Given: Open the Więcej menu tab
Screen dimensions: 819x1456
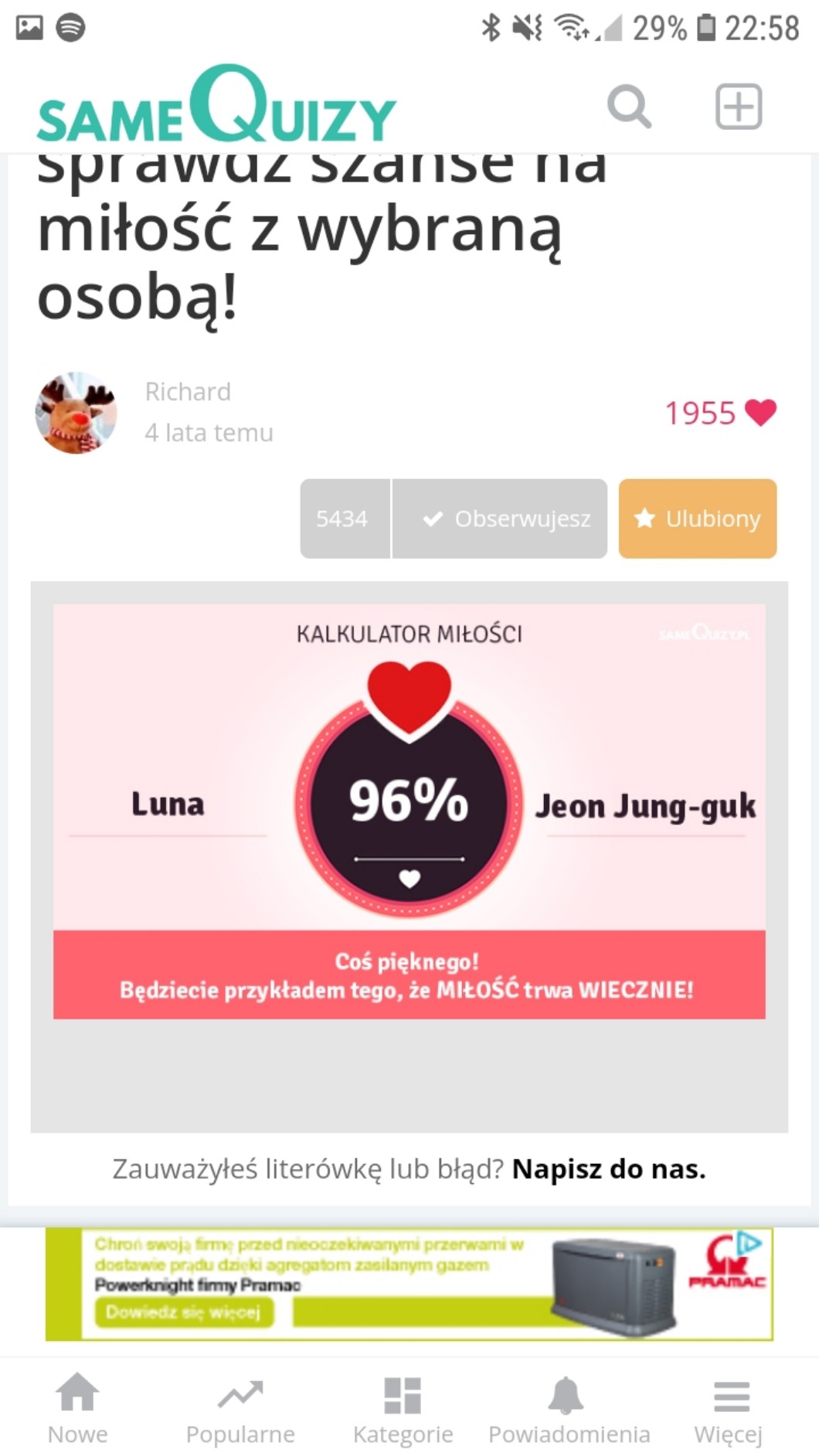Looking at the screenshot, I should click(x=729, y=1410).
